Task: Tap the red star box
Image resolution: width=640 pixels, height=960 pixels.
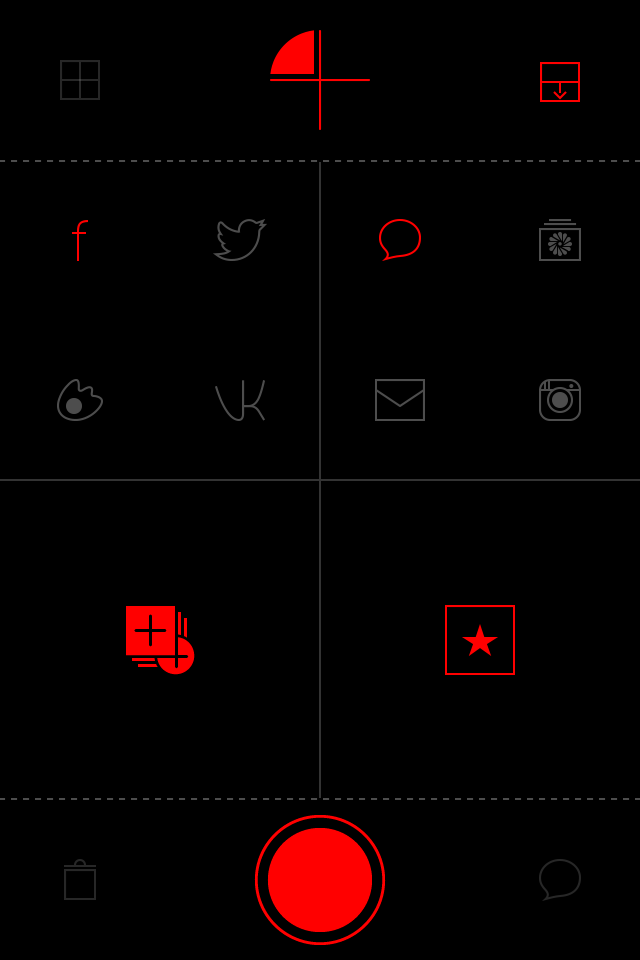Action: [x=480, y=640]
